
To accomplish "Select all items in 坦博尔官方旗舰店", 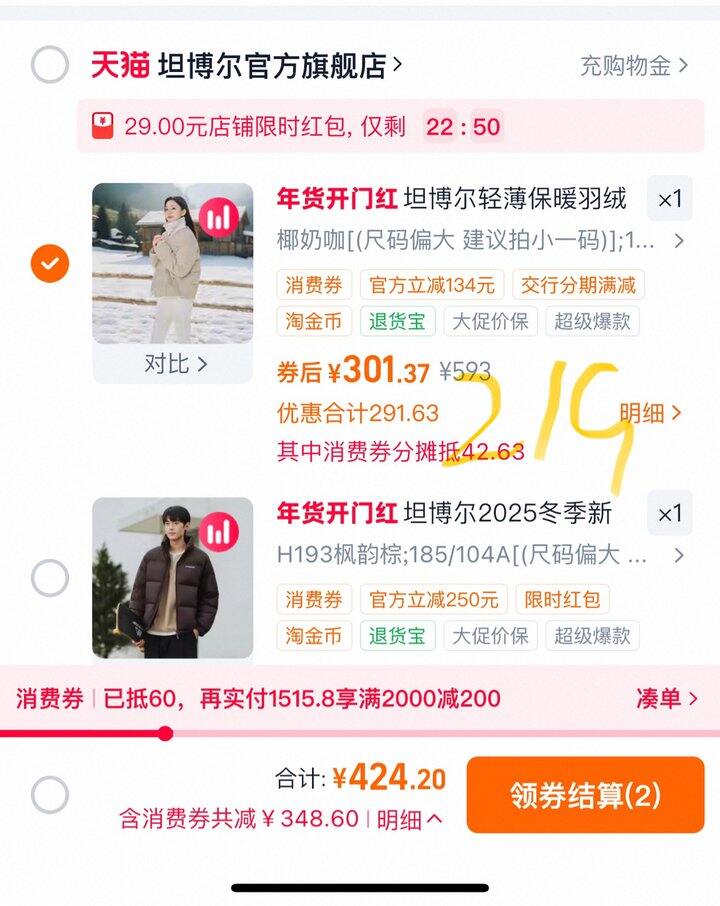I will 49,66.
